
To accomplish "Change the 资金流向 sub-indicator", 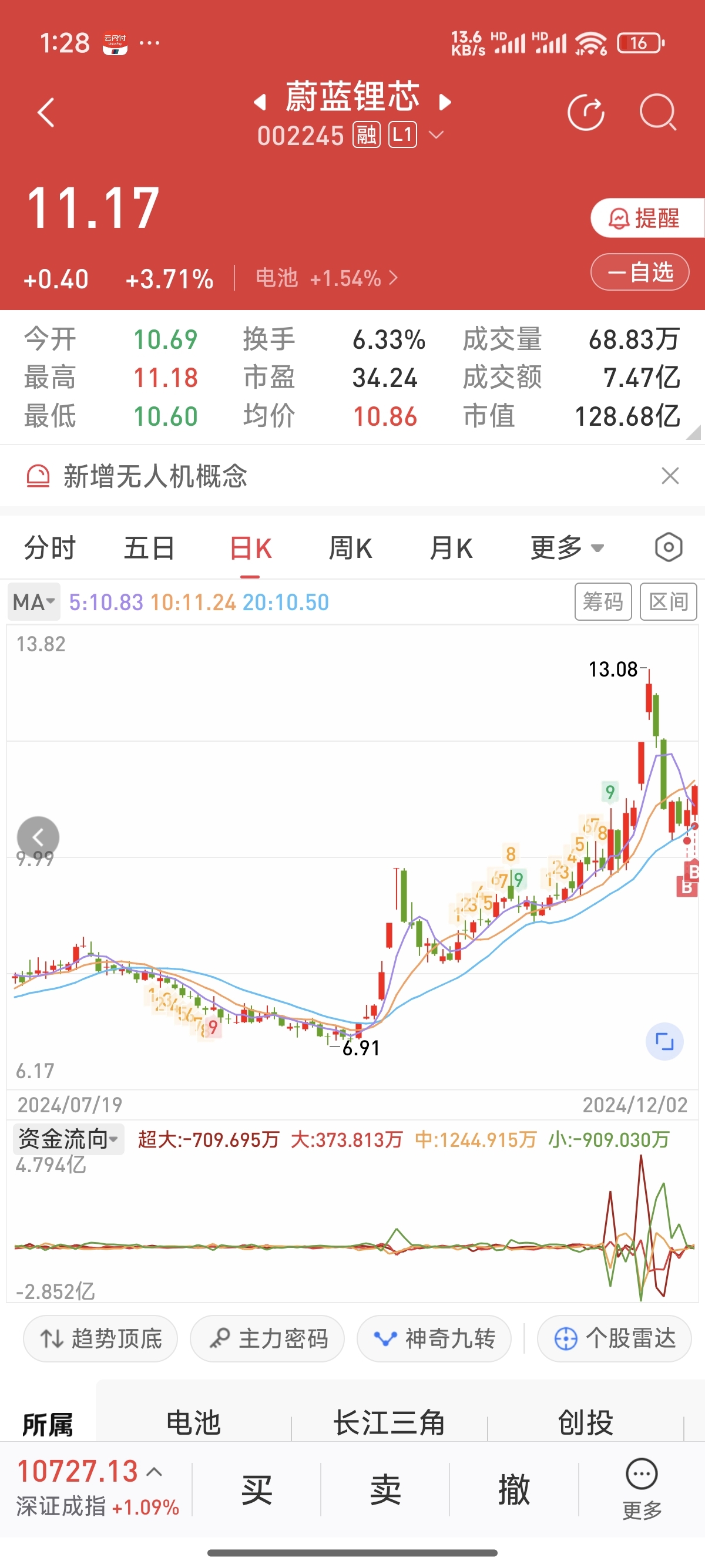I will pos(68,1139).
